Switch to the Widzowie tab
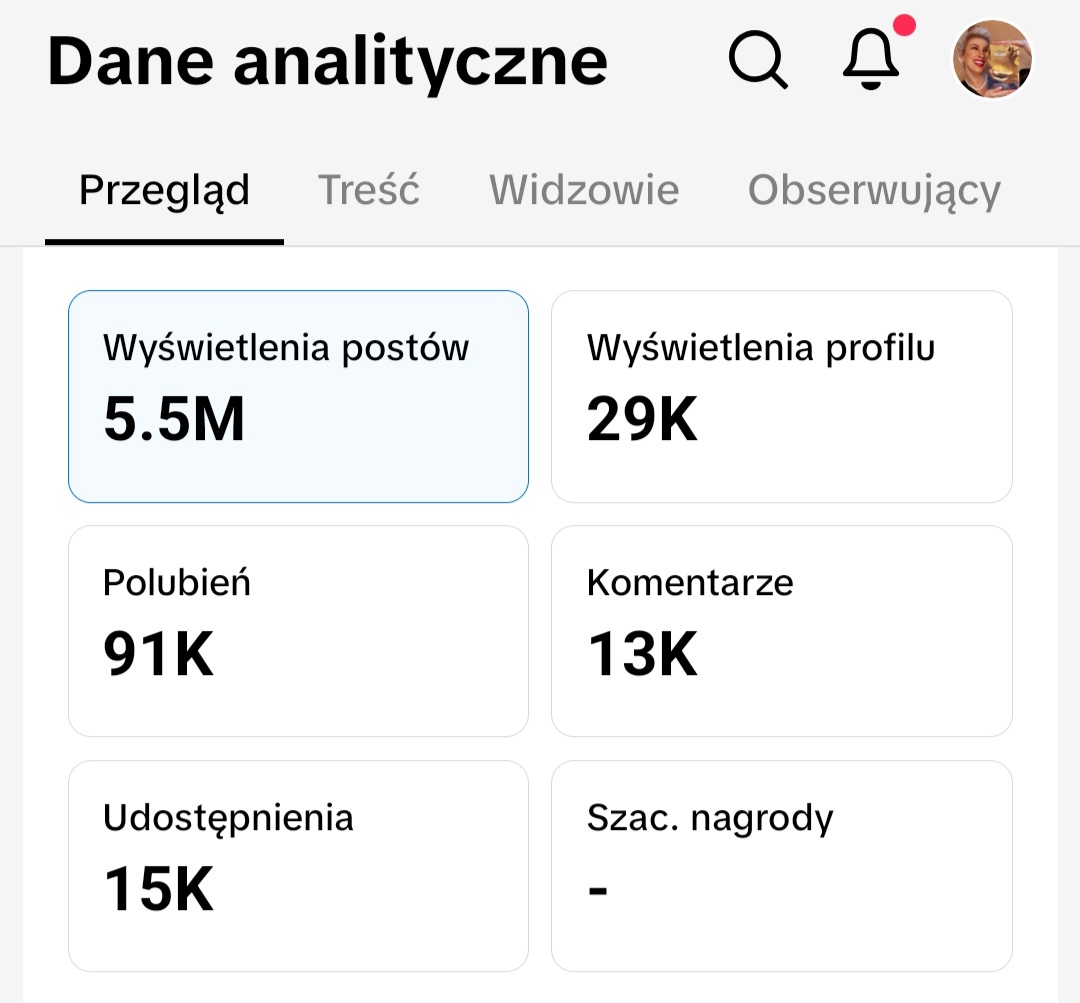 point(584,190)
